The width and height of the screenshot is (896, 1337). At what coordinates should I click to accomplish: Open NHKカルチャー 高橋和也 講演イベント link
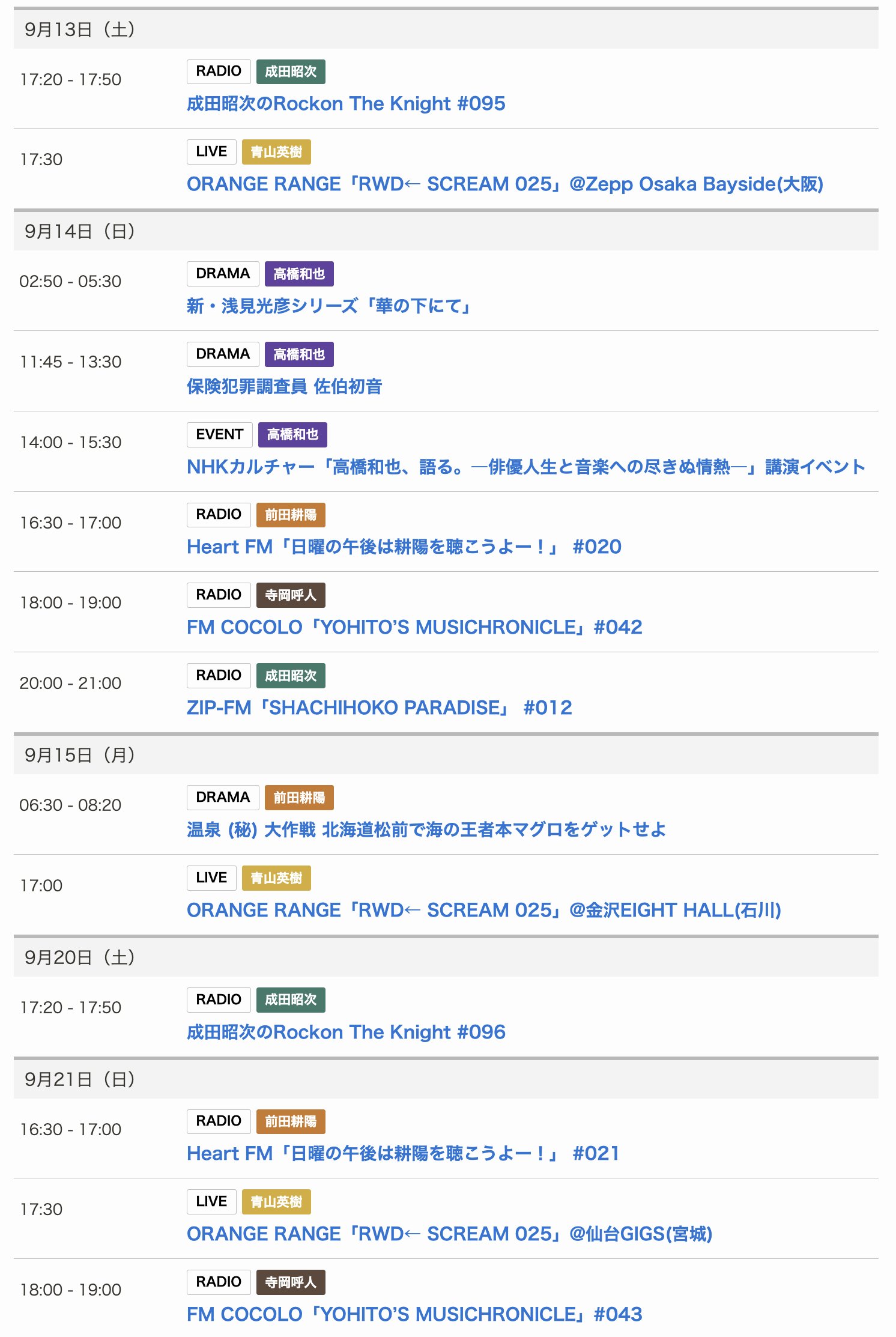point(525,467)
